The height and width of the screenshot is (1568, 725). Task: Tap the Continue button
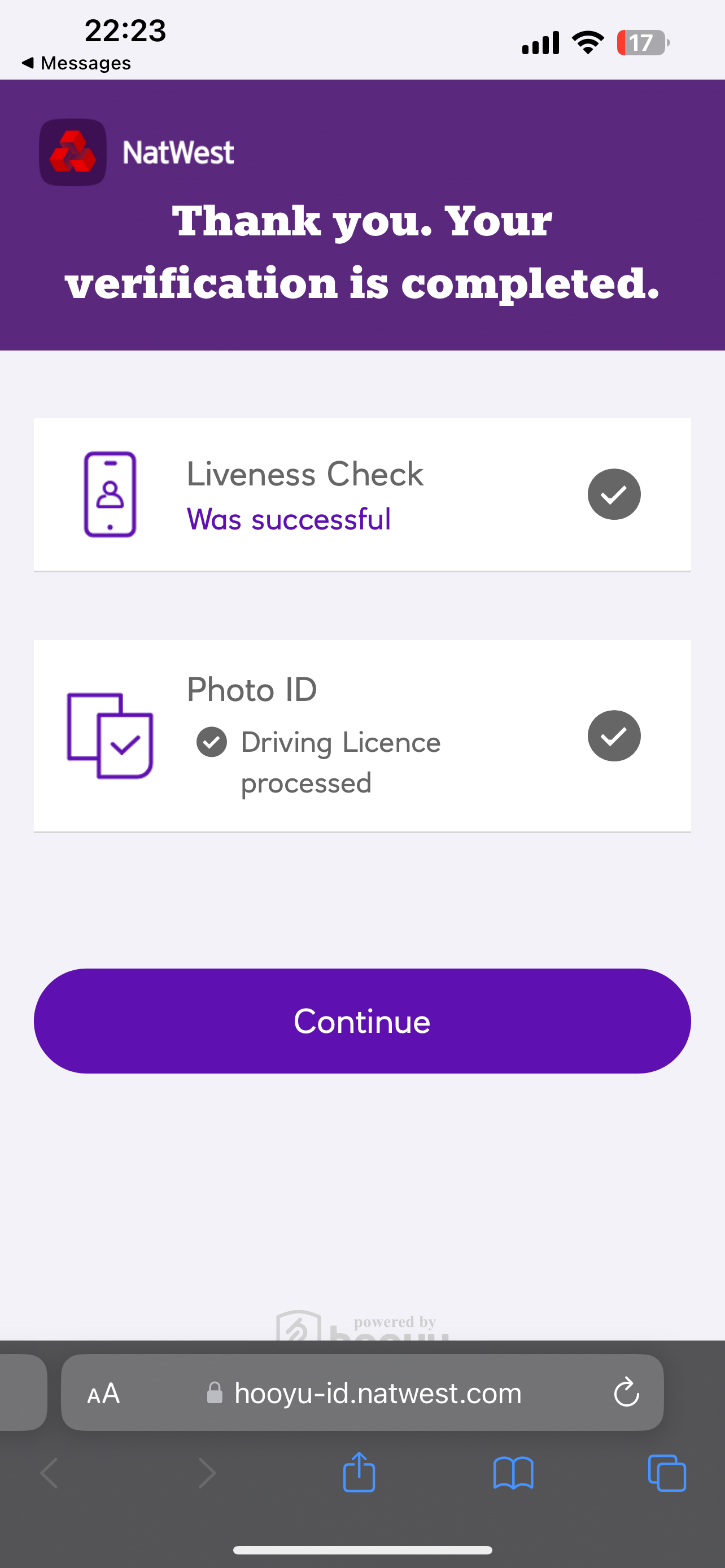click(x=362, y=1021)
